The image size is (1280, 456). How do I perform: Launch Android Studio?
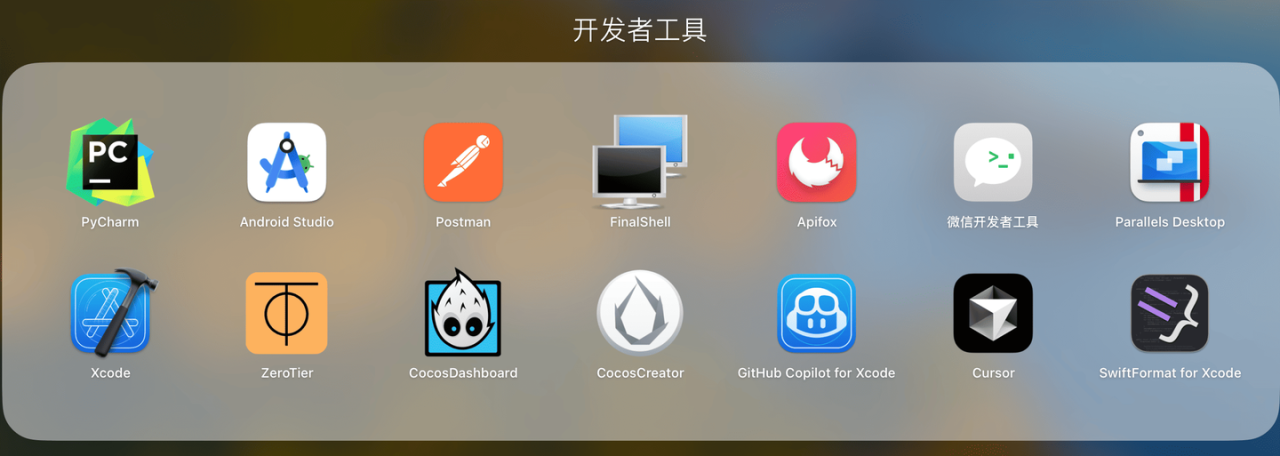(x=287, y=162)
